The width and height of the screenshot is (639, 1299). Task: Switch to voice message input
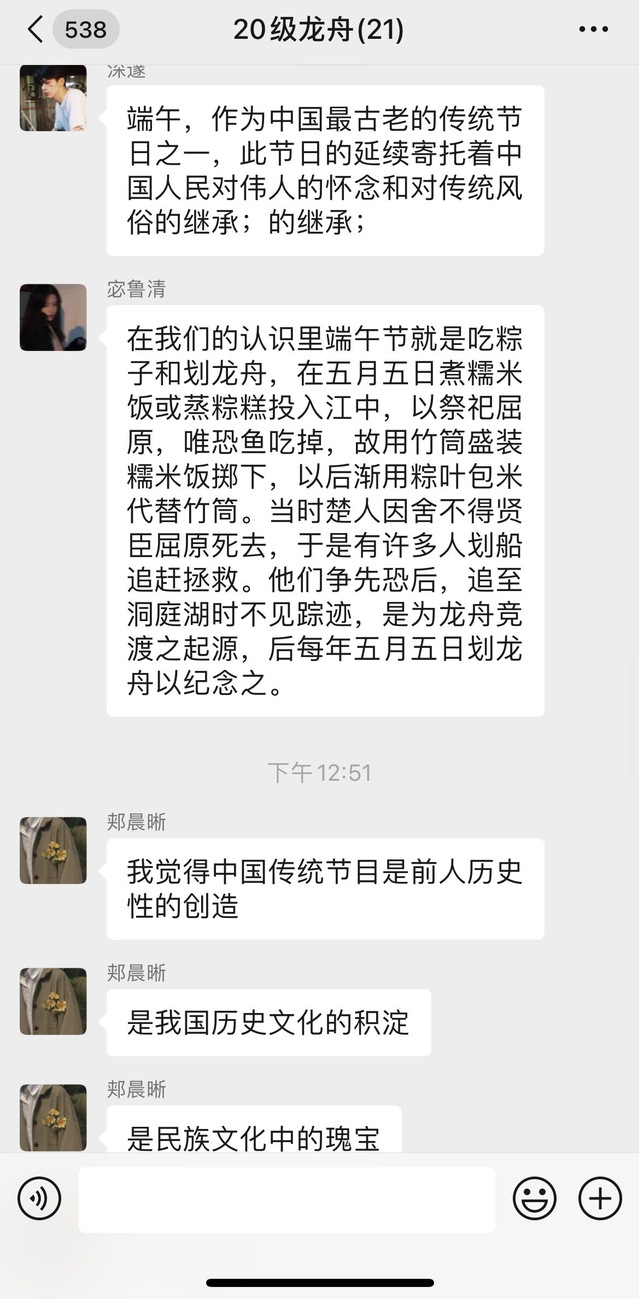[x=40, y=1198]
